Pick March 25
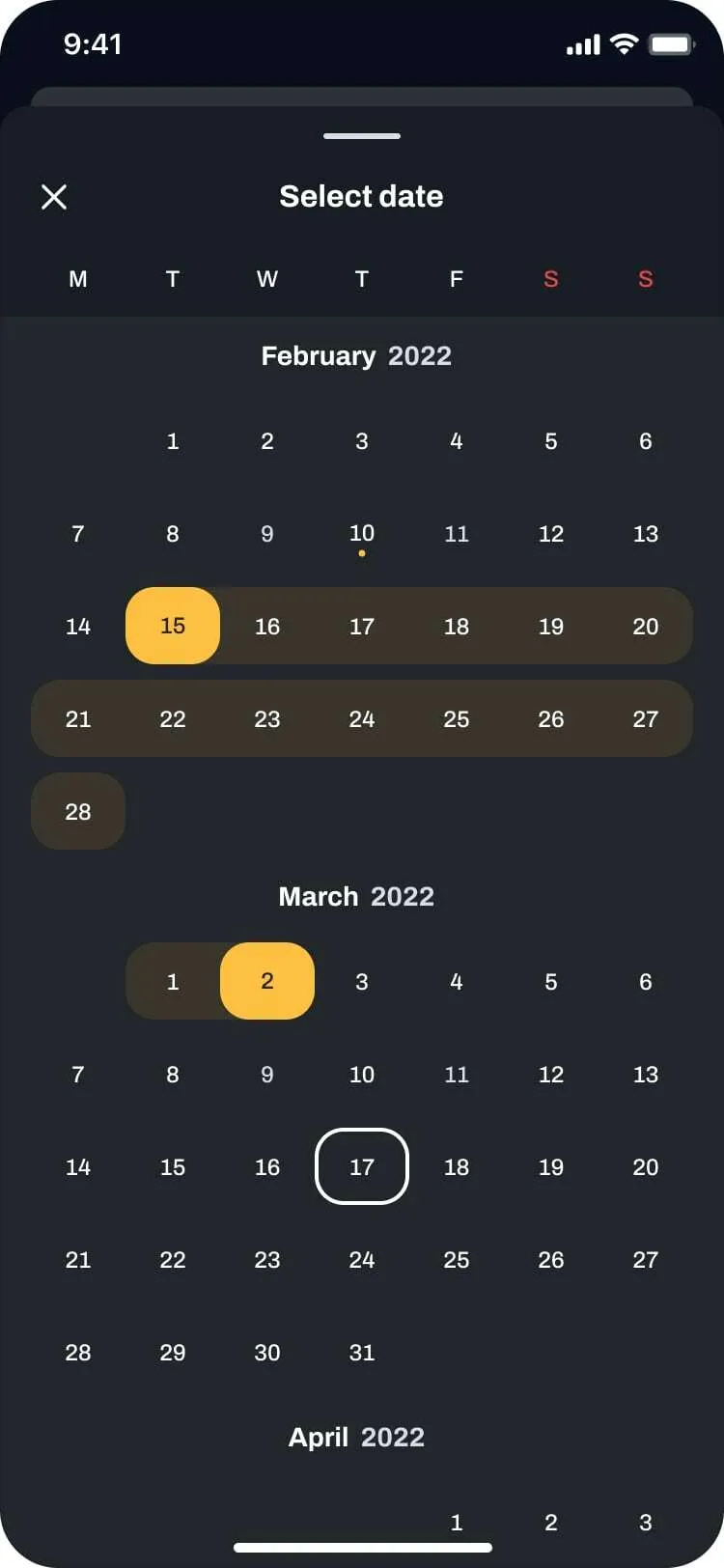 [x=456, y=1259]
